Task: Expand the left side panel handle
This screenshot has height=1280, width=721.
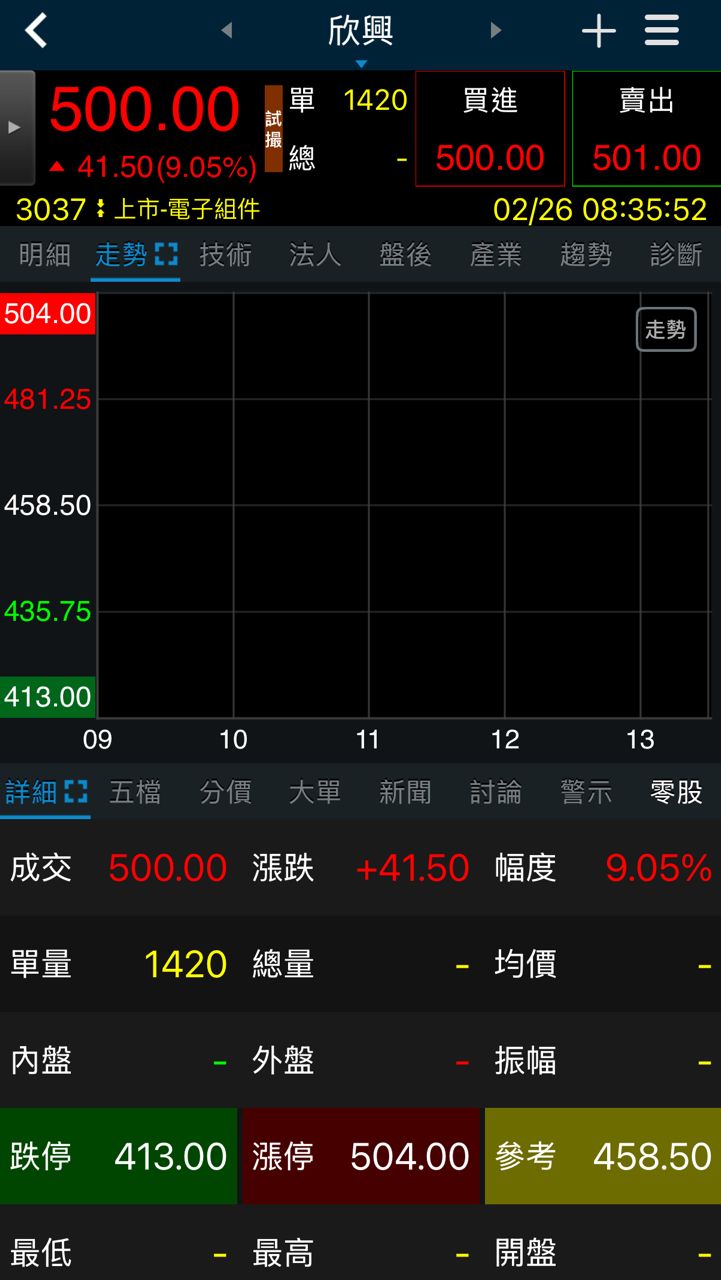Action: (16, 127)
